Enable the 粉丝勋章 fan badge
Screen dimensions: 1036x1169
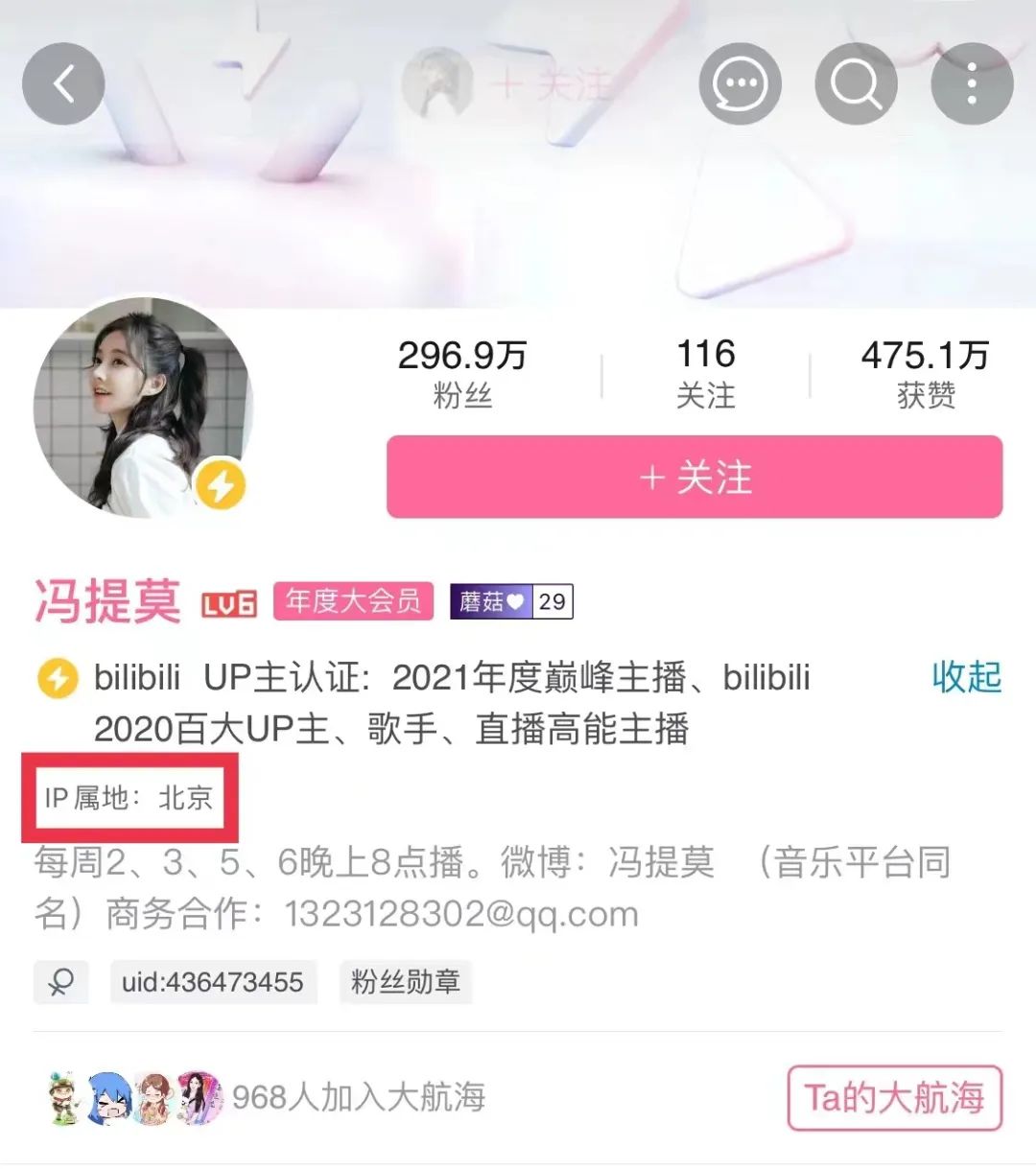406,982
